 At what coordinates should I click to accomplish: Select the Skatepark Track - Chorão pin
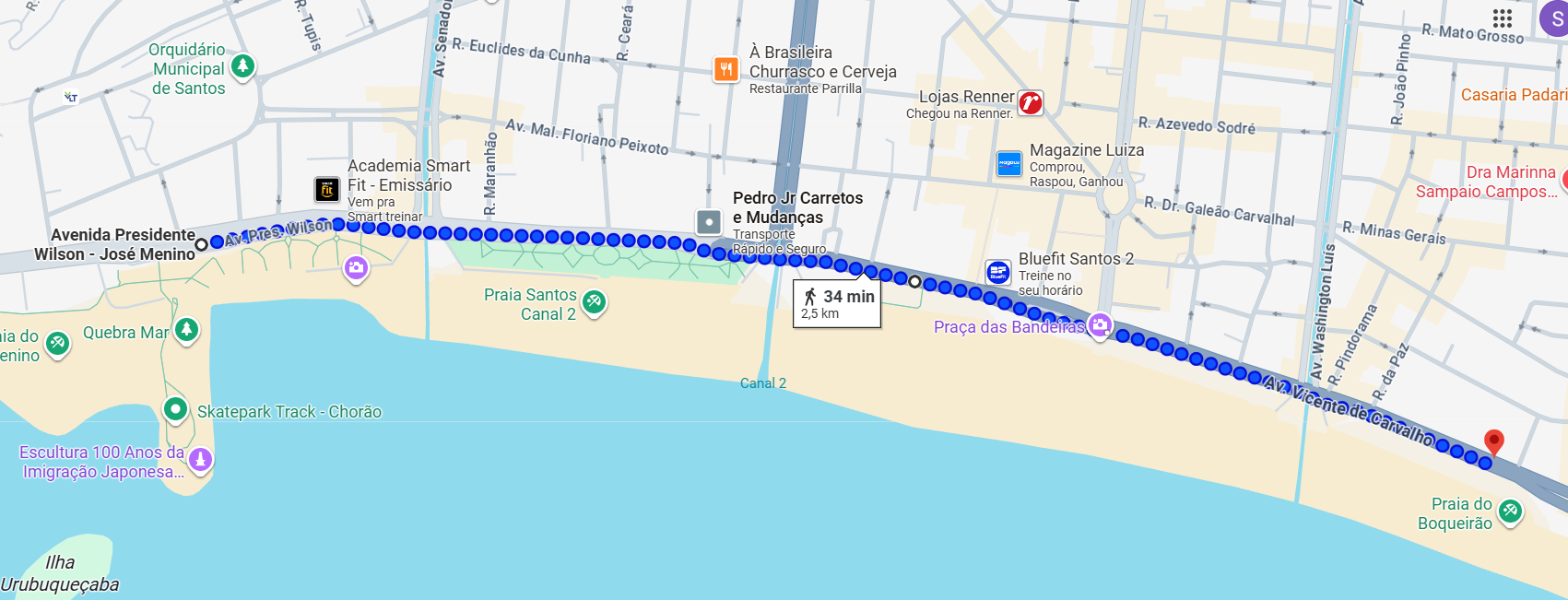[x=175, y=408]
